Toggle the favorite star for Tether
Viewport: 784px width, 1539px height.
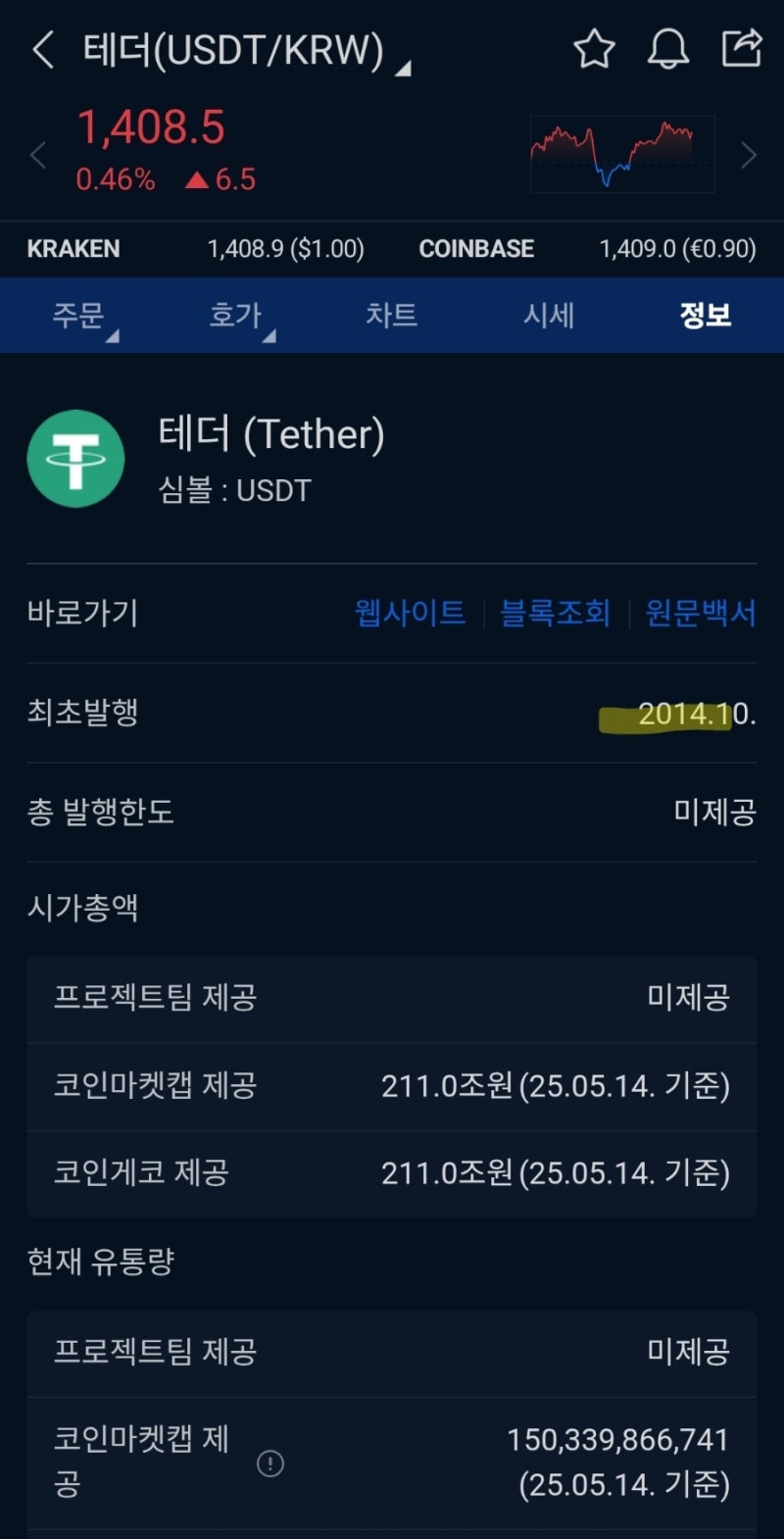[594, 46]
